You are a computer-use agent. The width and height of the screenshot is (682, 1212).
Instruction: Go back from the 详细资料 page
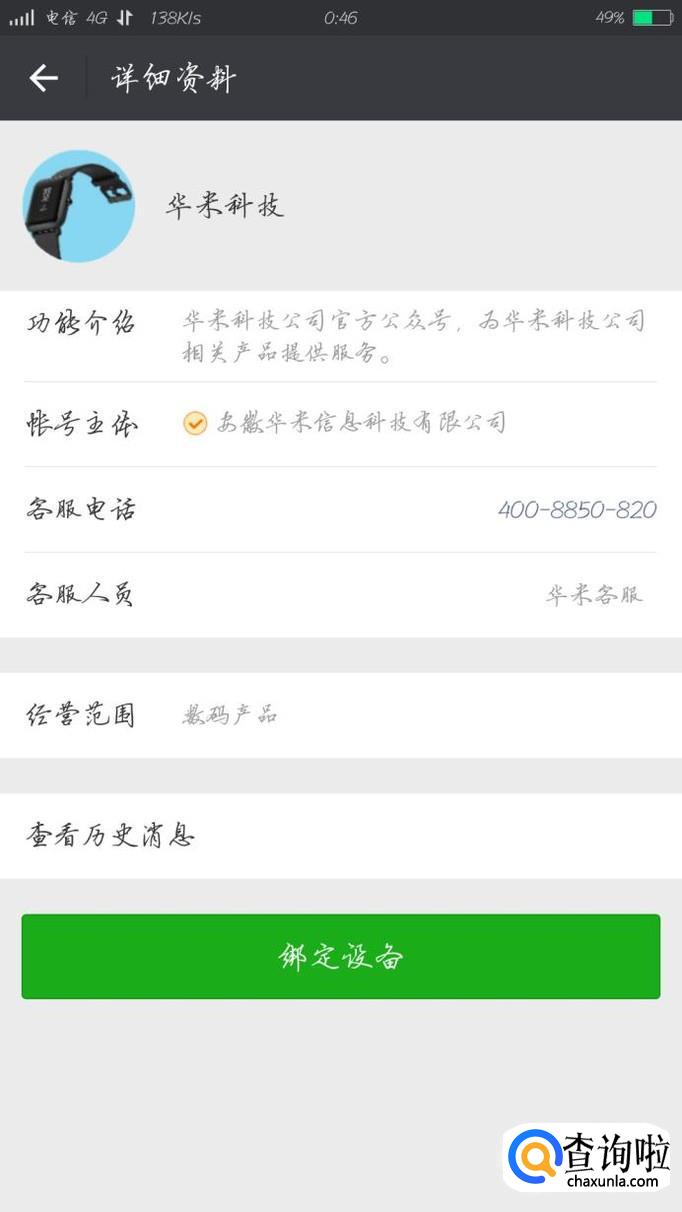[43, 78]
